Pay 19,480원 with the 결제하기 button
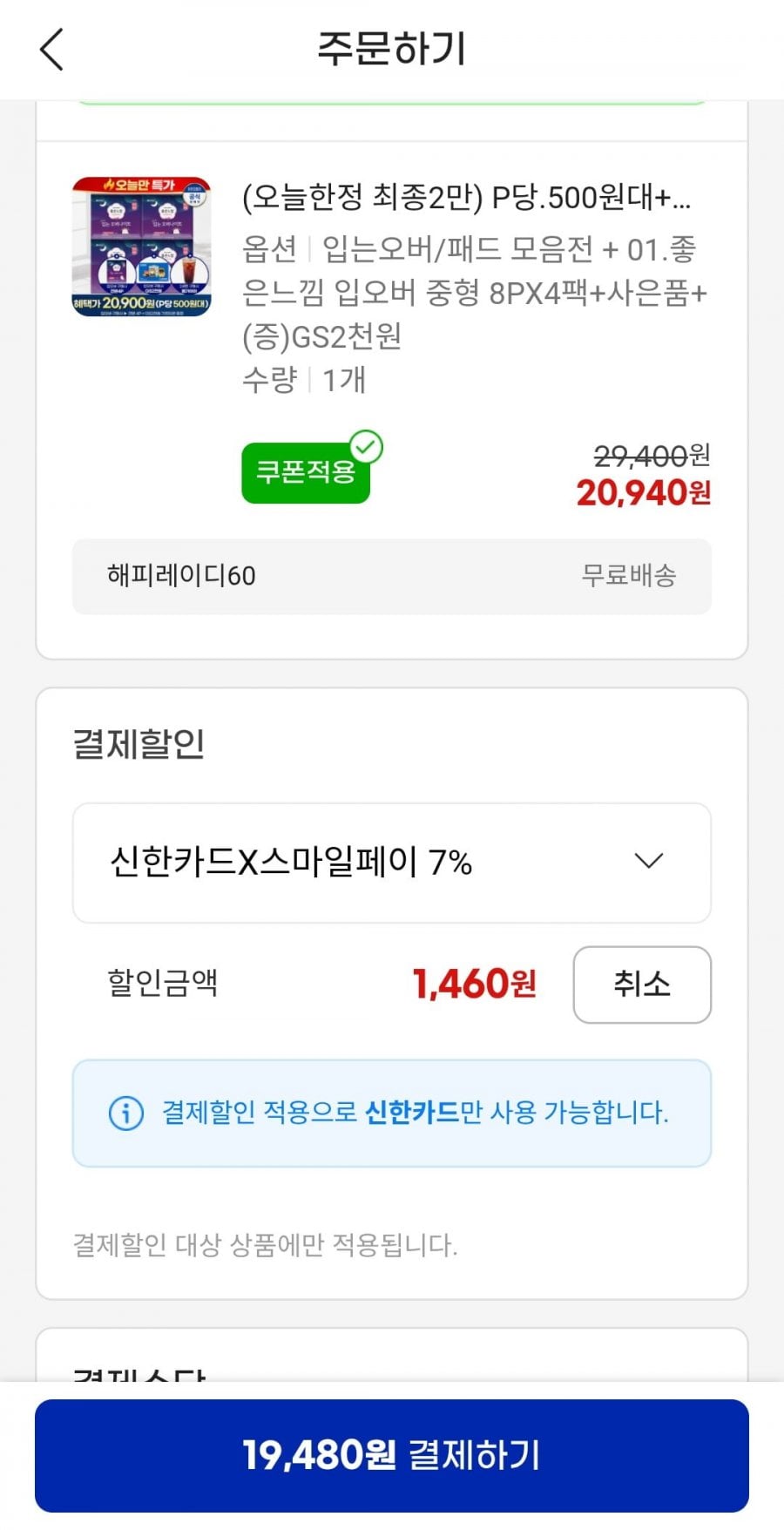This screenshot has height=1530, width=784. [x=391, y=1455]
